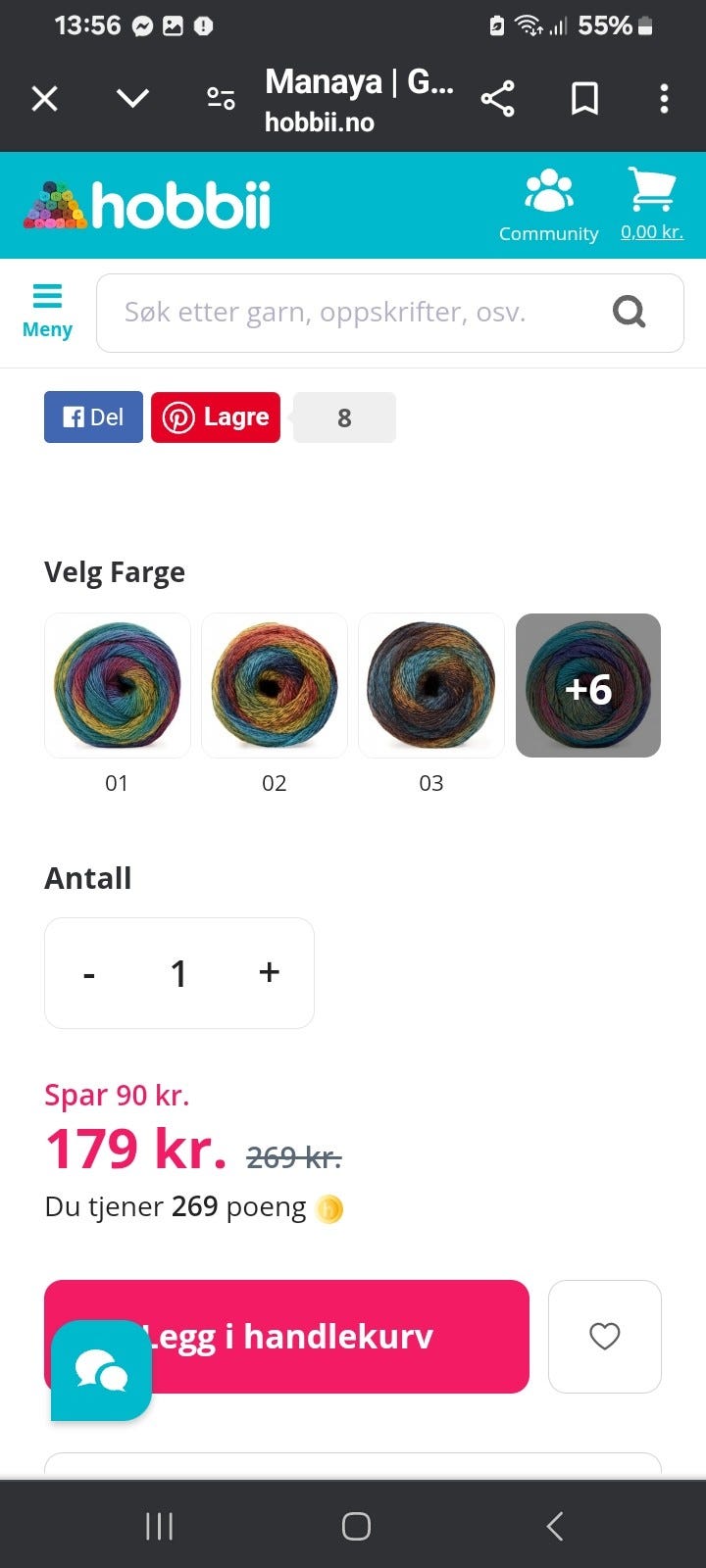The image size is (706, 1568).
Task: Expand the custom tab down chevron
Action: [132, 98]
